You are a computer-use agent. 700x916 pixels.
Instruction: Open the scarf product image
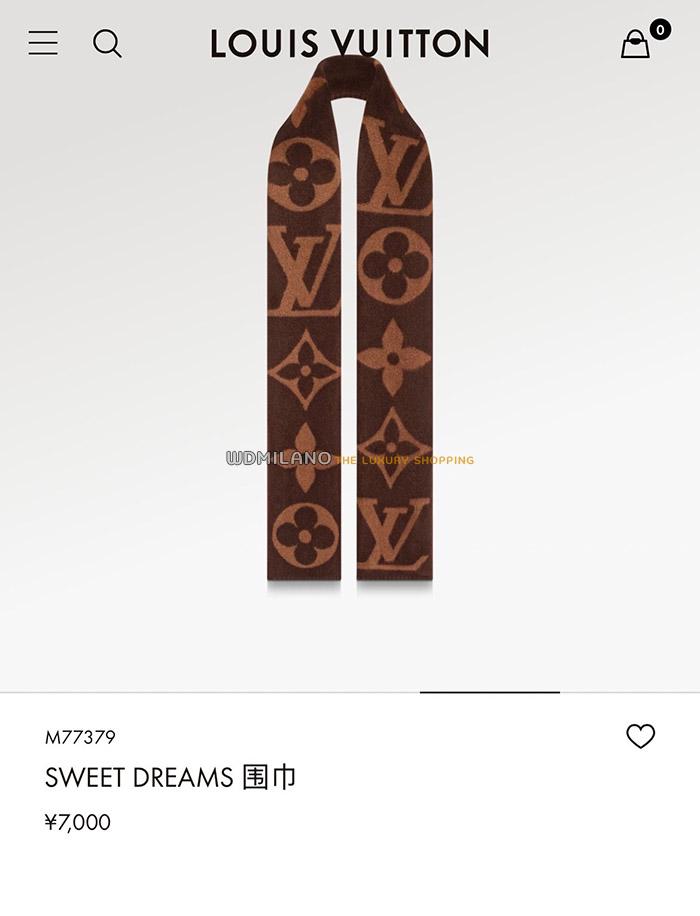click(x=350, y=330)
